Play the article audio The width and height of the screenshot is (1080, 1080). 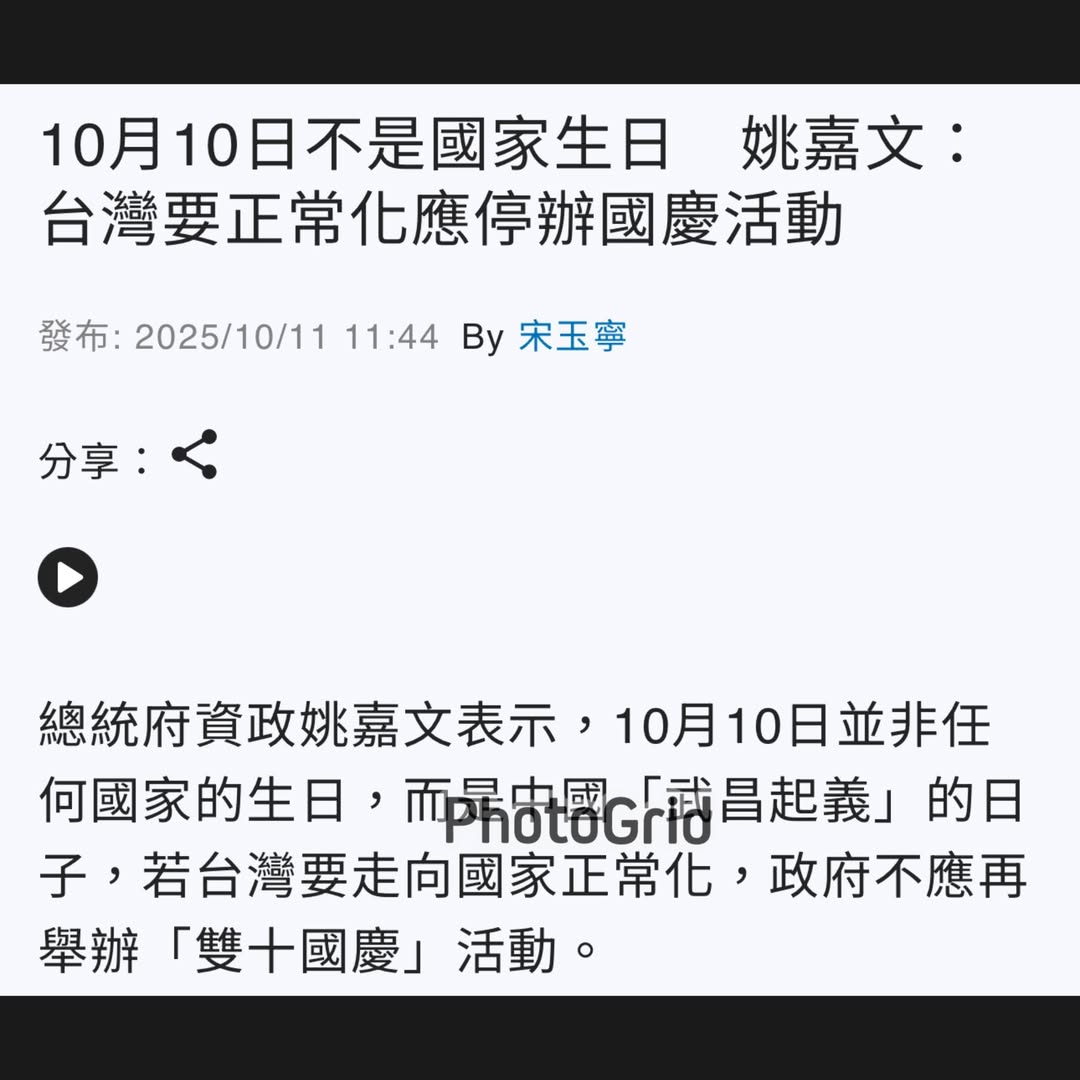68,577
